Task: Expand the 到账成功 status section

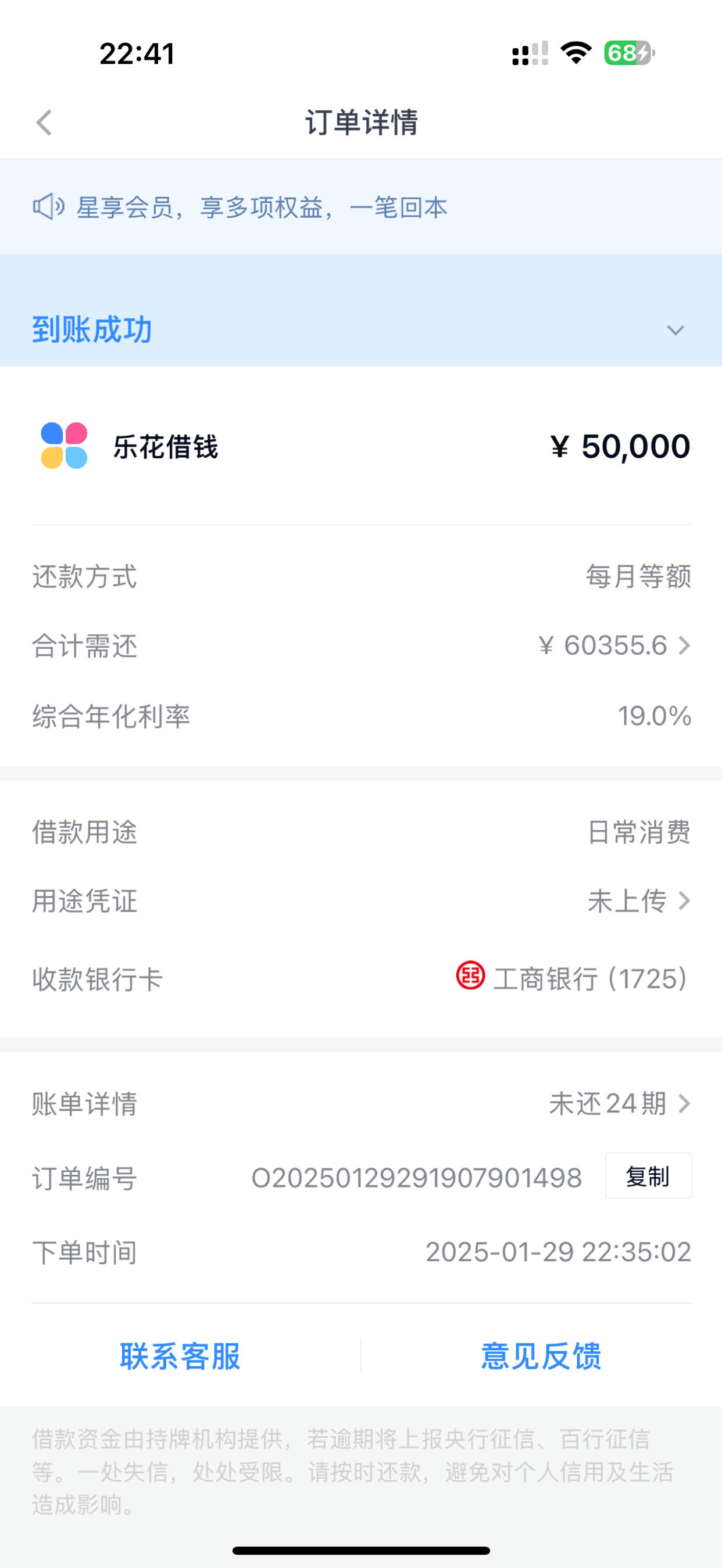Action: 360,329
